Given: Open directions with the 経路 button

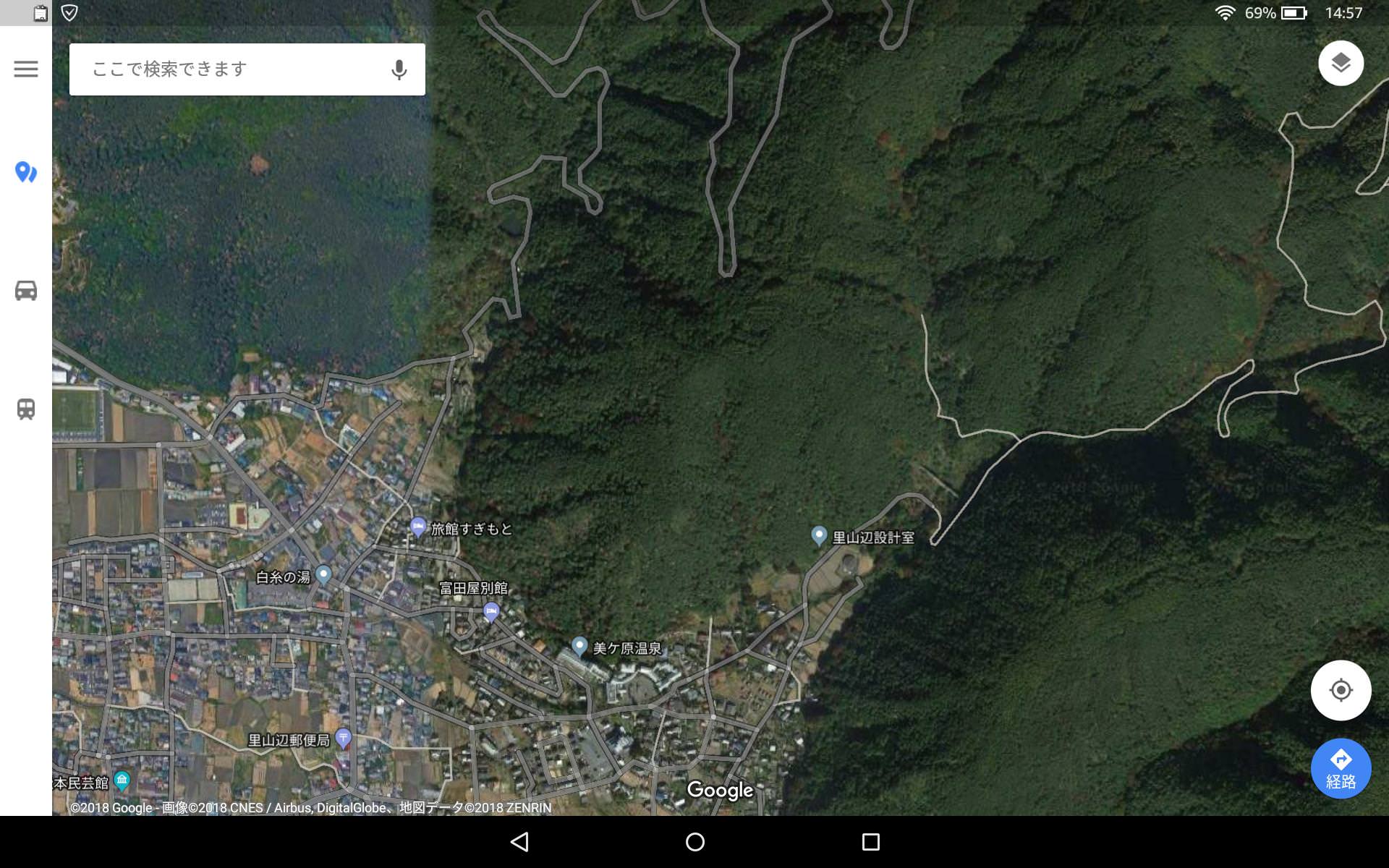Looking at the screenshot, I should point(1341,768).
